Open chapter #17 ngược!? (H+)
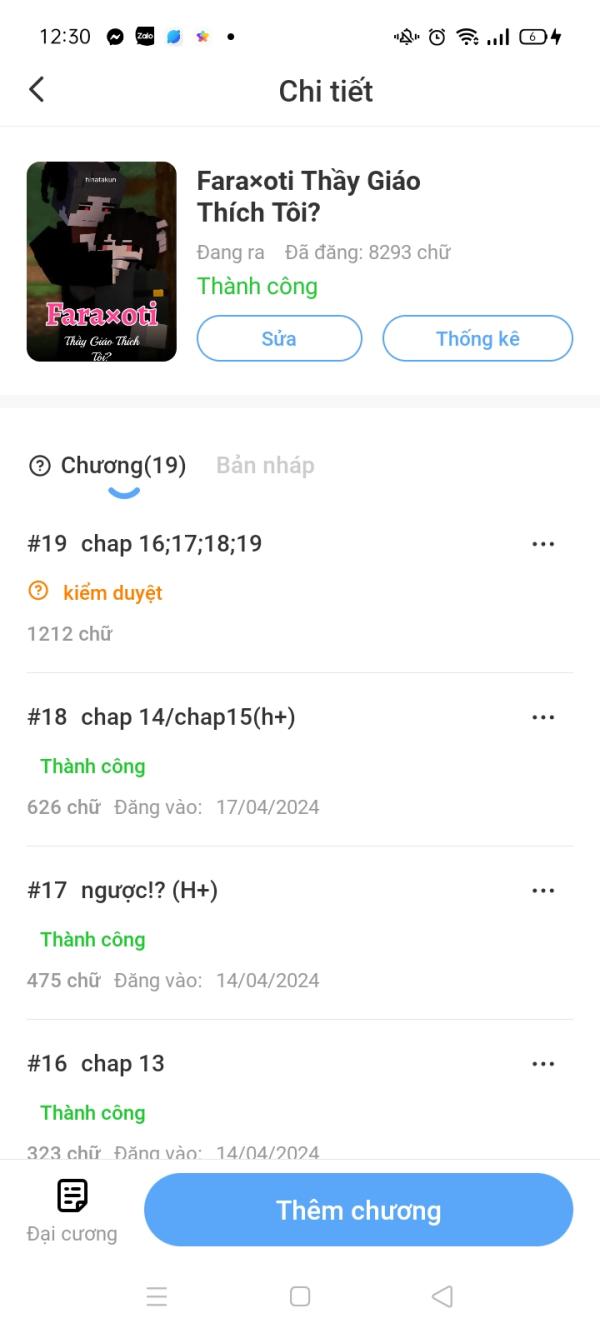600x1333 pixels. (149, 891)
